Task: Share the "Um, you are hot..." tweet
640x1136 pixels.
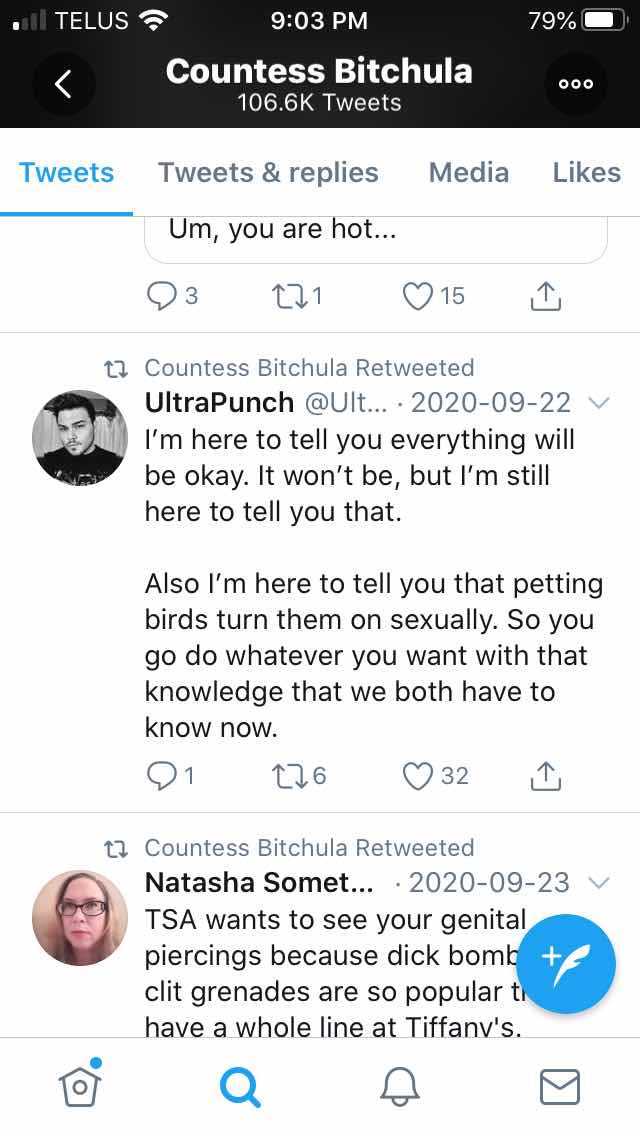Action: tap(546, 296)
